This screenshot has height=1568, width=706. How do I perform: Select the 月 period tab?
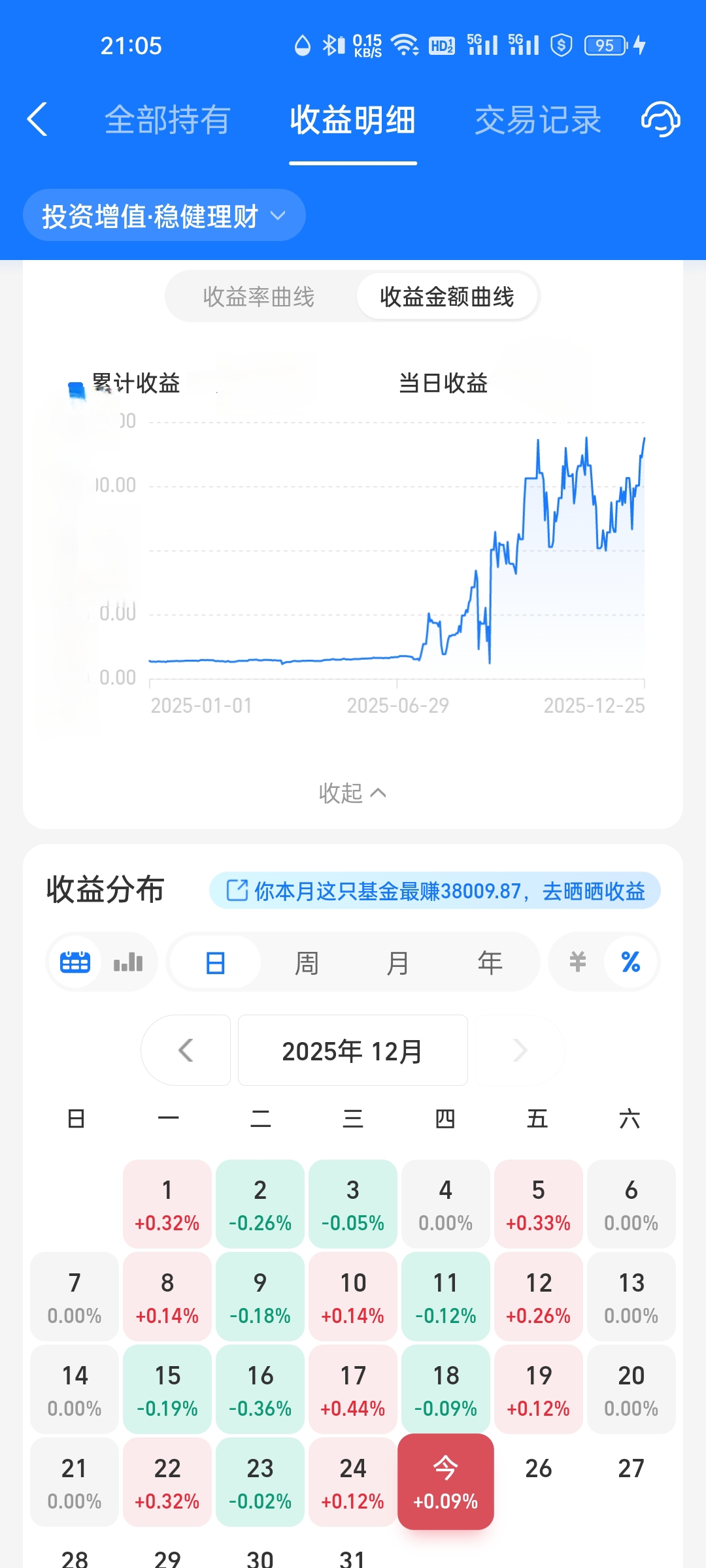[x=398, y=963]
